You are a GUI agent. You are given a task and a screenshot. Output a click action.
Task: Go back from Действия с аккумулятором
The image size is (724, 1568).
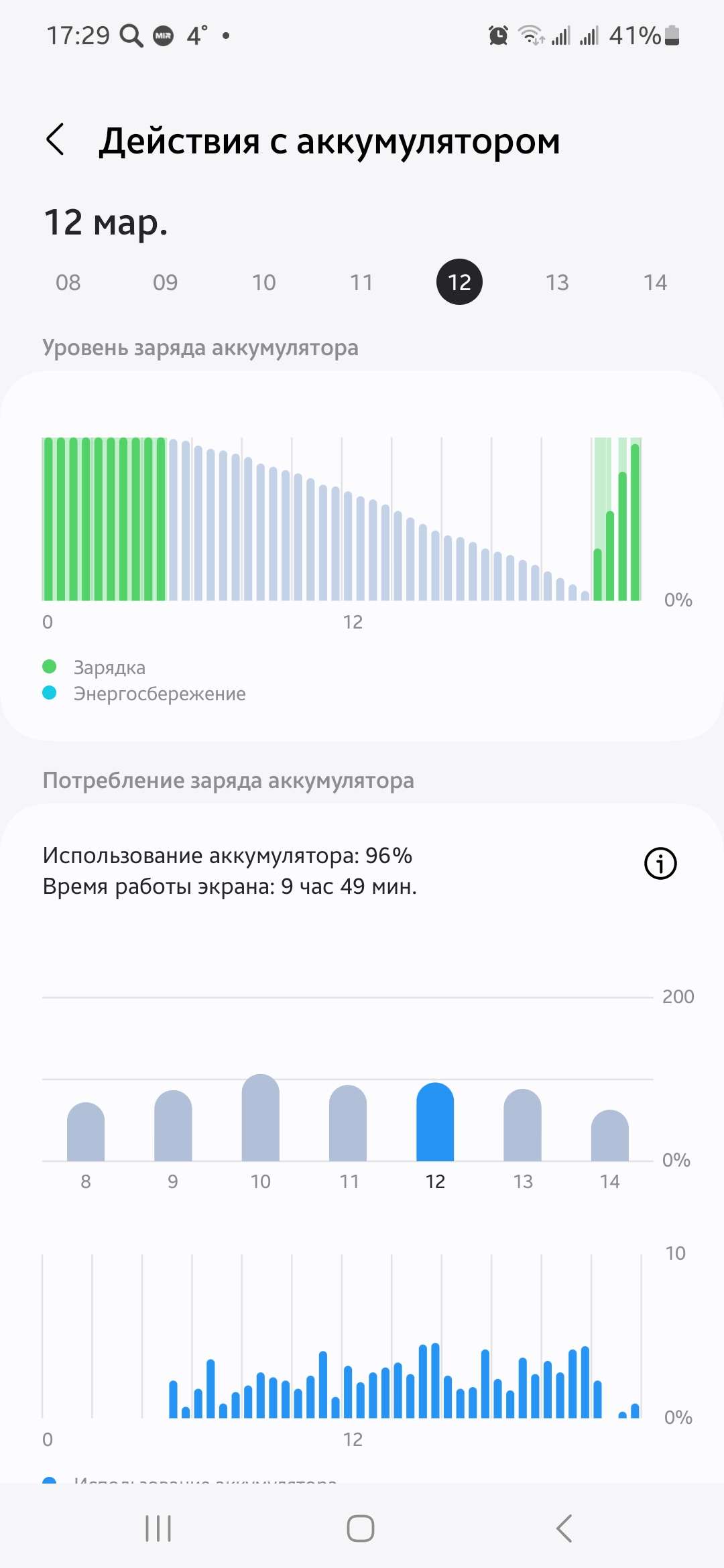pyautogui.click(x=56, y=140)
